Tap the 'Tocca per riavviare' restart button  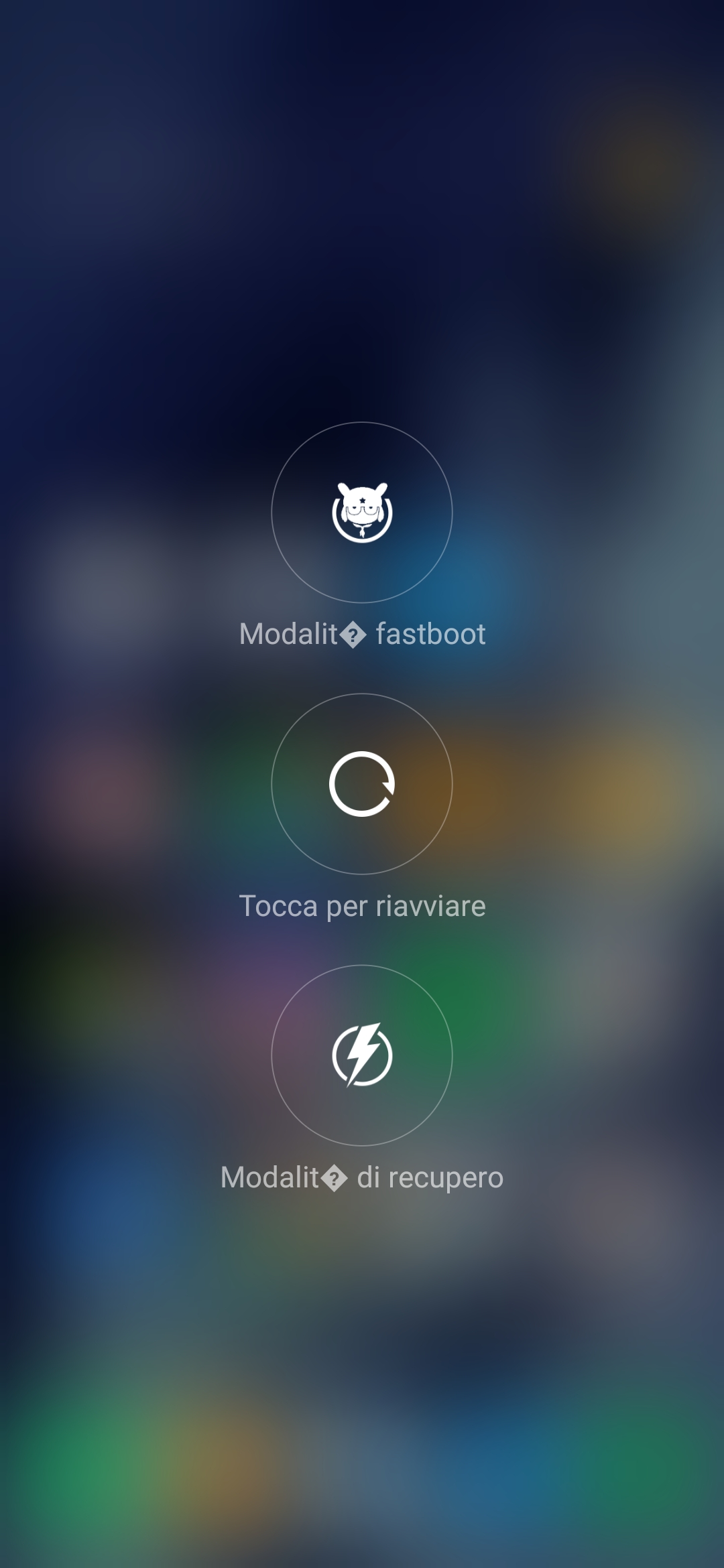click(362, 784)
